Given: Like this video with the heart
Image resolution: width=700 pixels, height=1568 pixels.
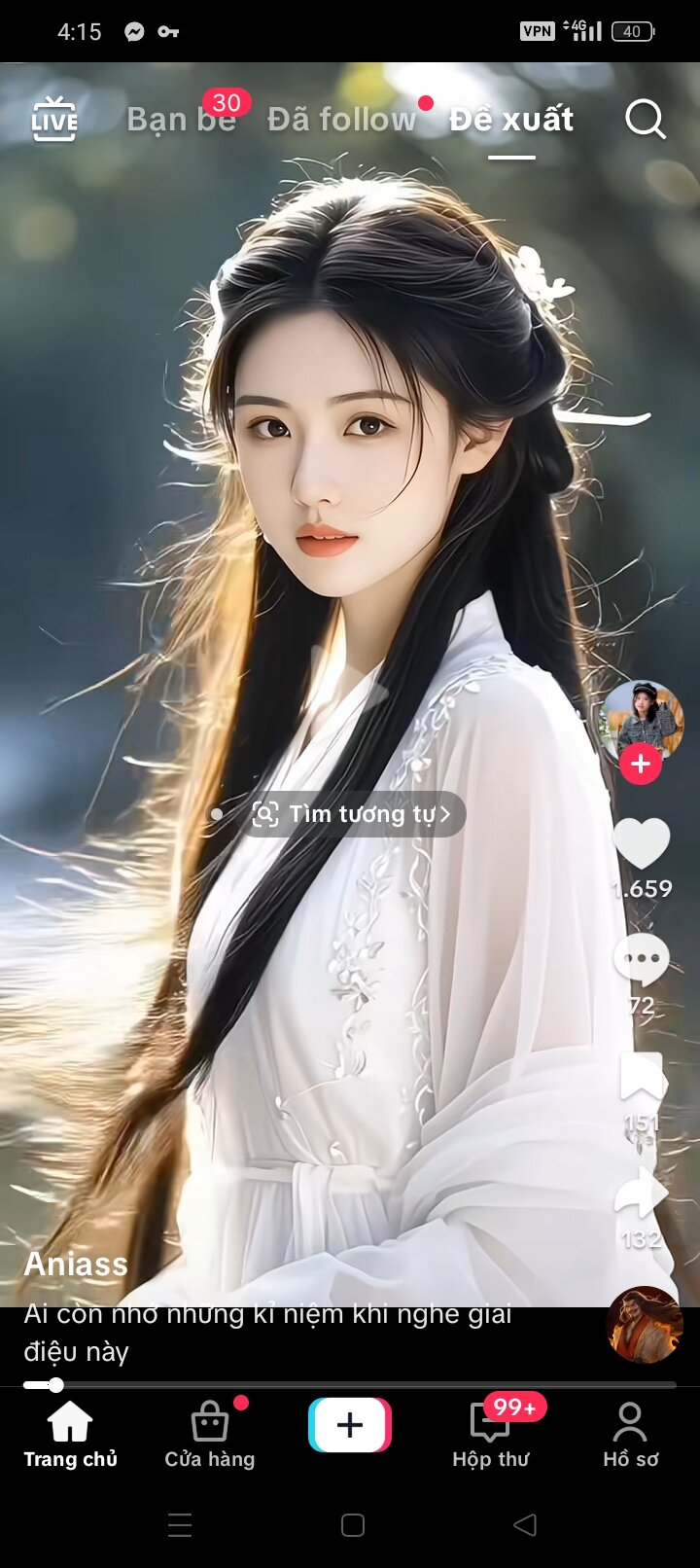Looking at the screenshot, I should pos(642,844).
